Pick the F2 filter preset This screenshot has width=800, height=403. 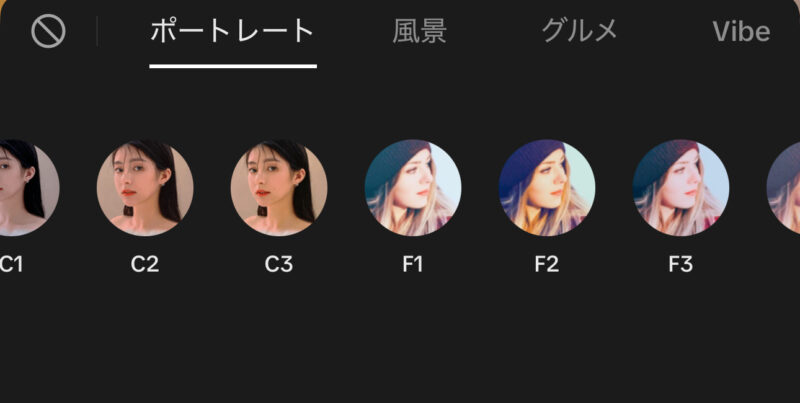point(547,188)
